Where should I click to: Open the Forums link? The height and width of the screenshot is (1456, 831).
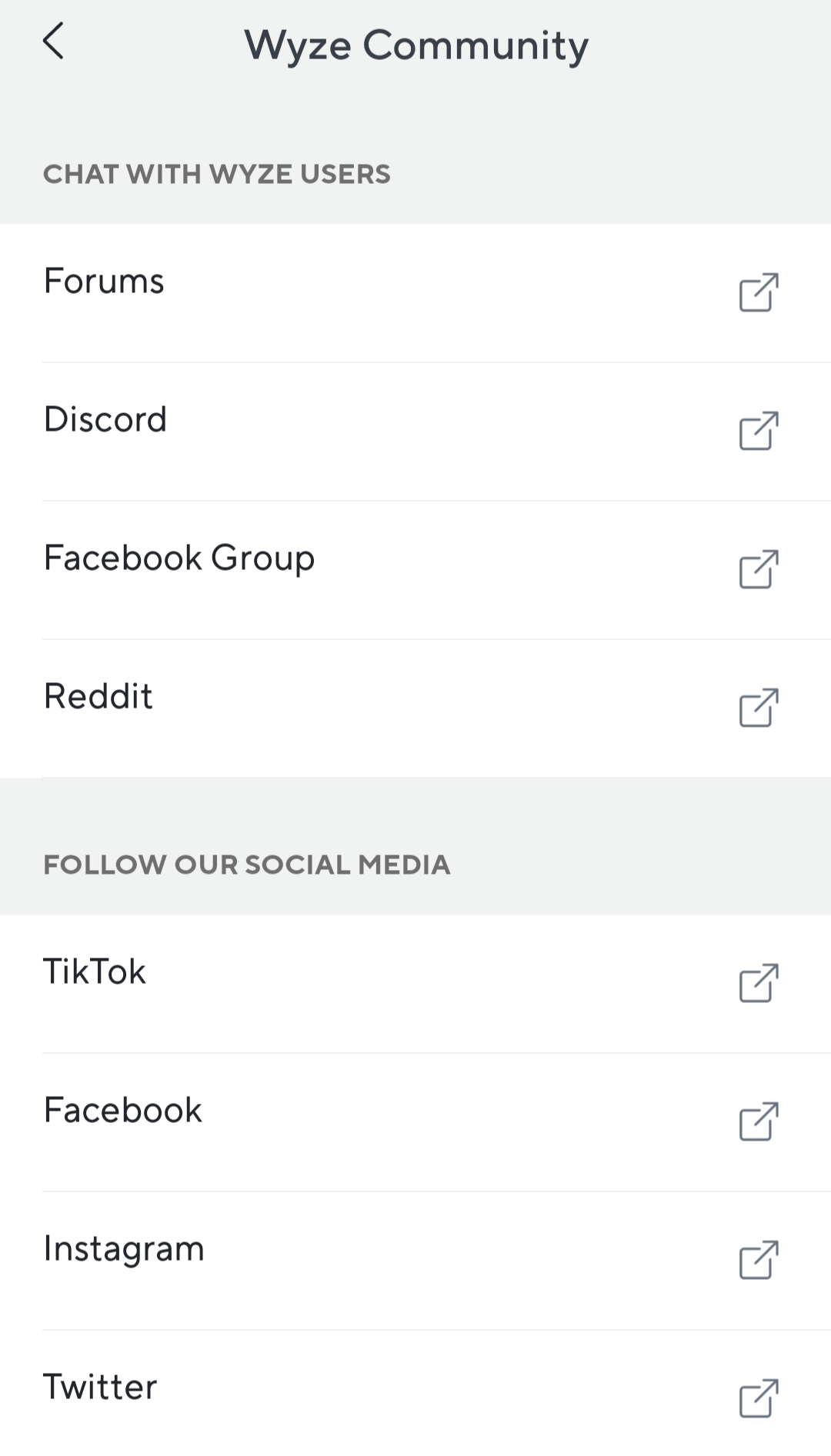(x=415, y=292)
